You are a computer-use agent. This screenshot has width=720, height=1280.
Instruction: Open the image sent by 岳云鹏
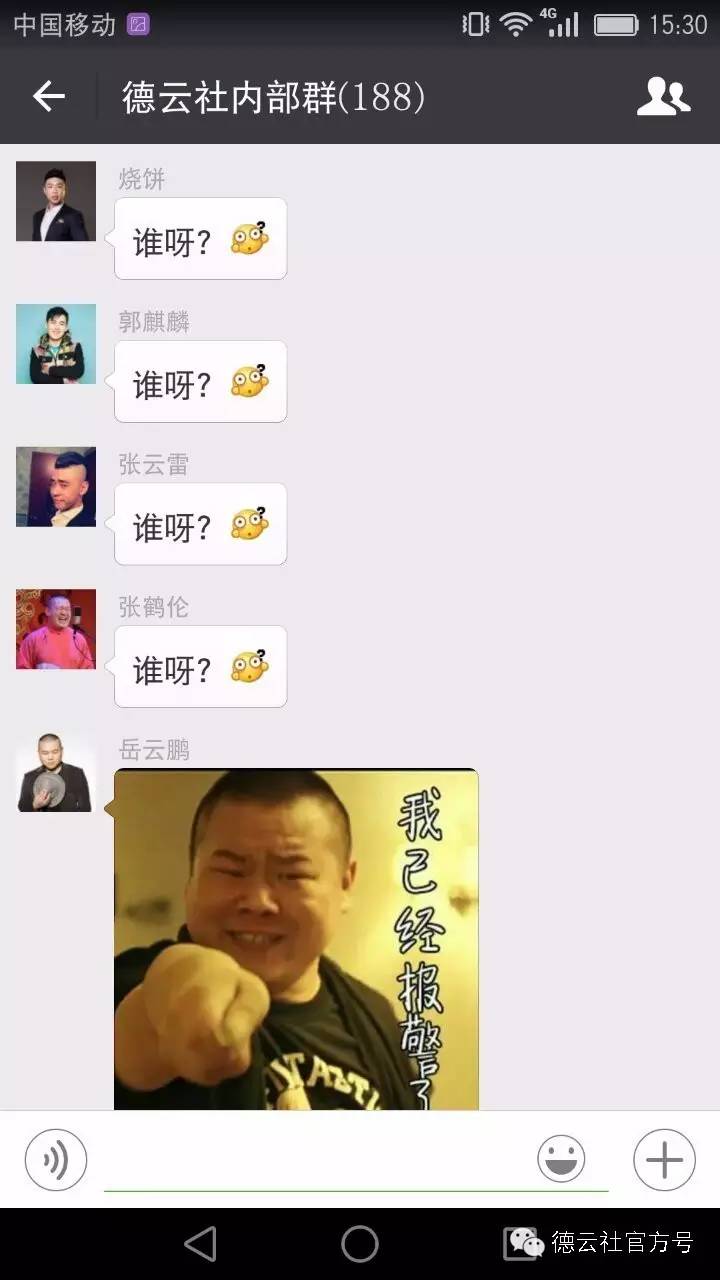pos(296,938)
